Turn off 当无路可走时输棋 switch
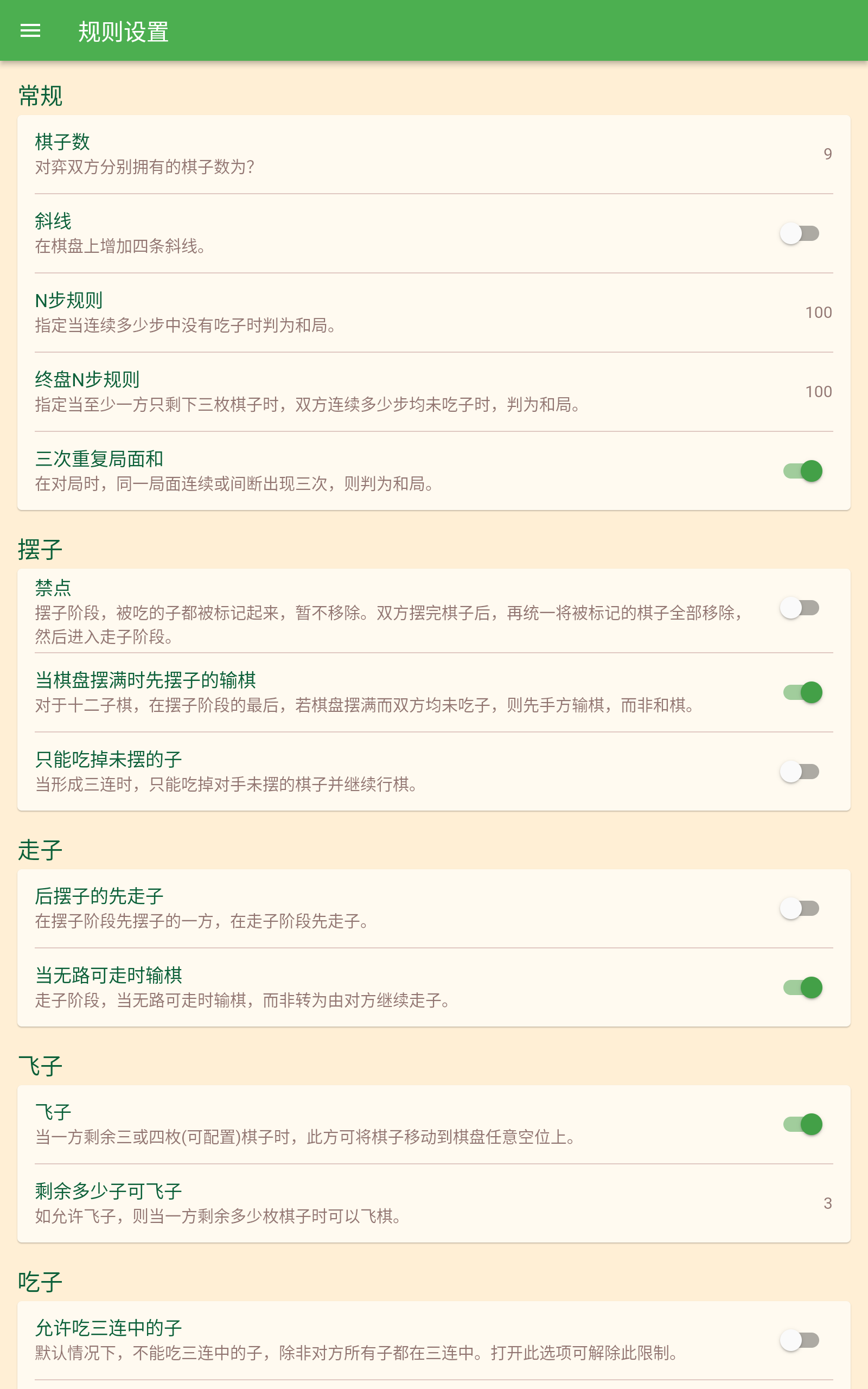This screenshot has height=1389, width=868. tap(802, 988)
